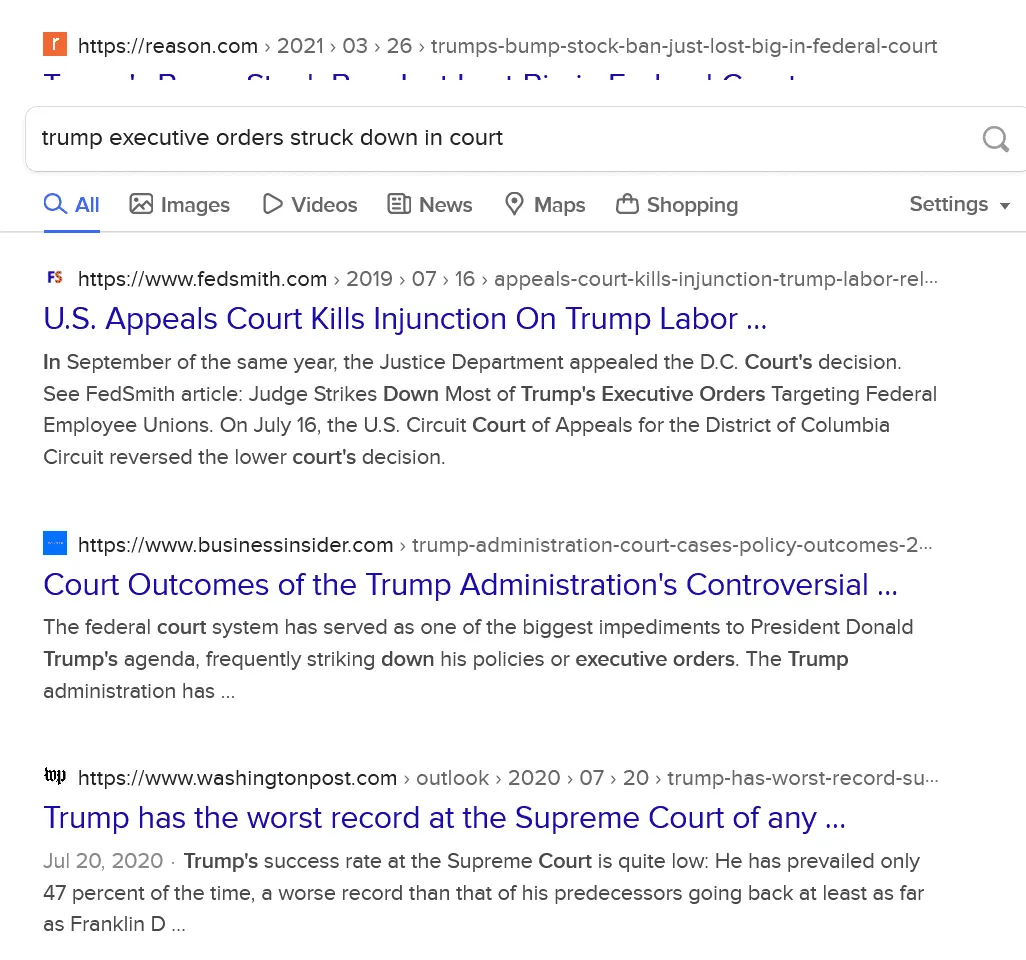Switch to the Maps tab

pyautogui.click(x=545, y=205)
